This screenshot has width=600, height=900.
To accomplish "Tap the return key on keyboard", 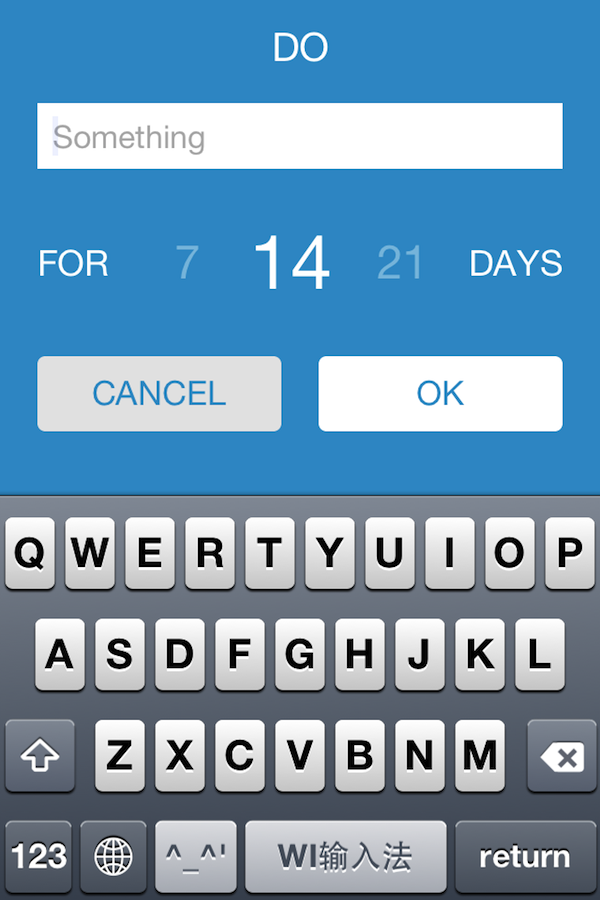I will pyautogui.click(x=524, y=856).
